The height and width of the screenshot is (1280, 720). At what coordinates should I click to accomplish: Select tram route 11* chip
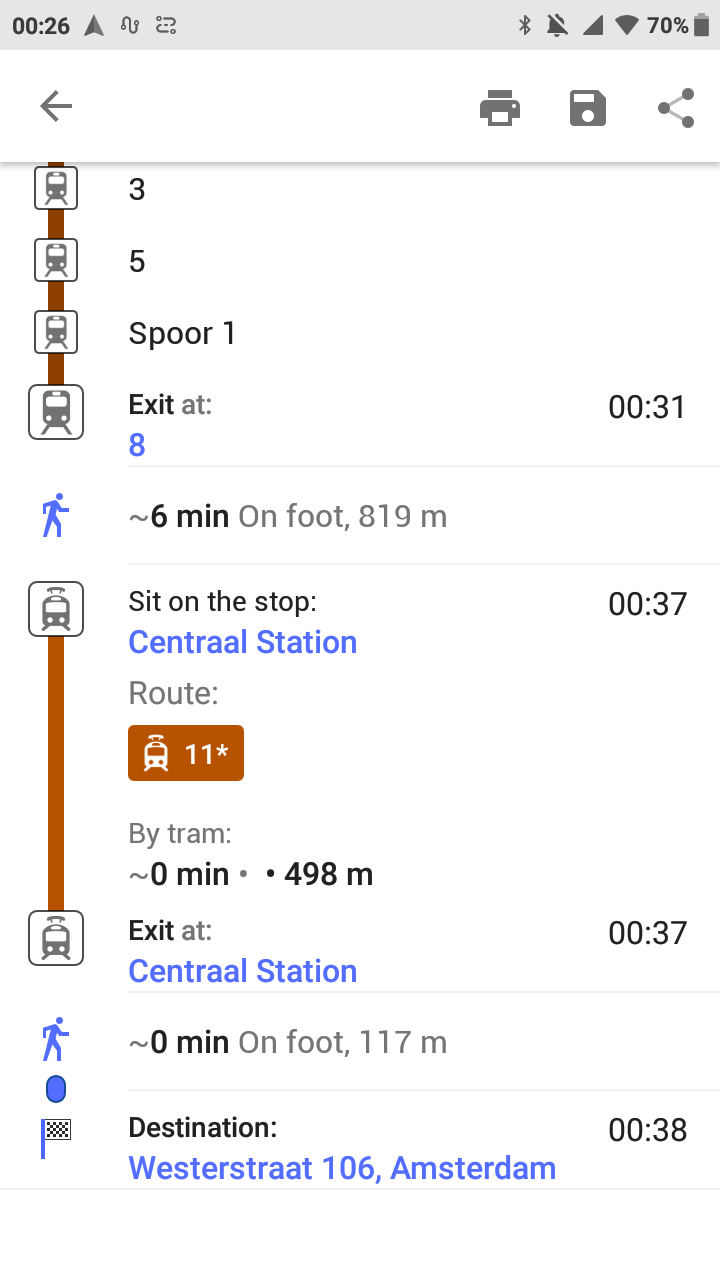coord(186,753)
